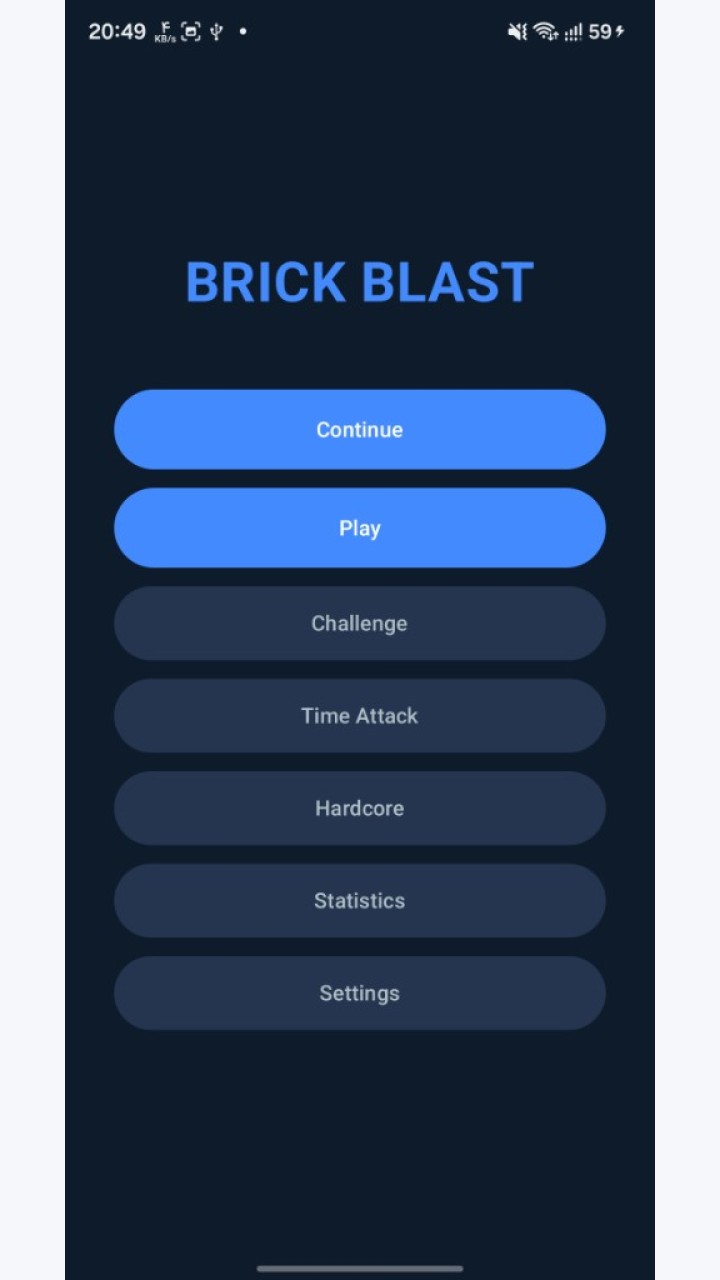Image resolution: width=720 pixels, height=1280 pixels.
Task: Choose Hardcore mode
Action: pos(359,808)
